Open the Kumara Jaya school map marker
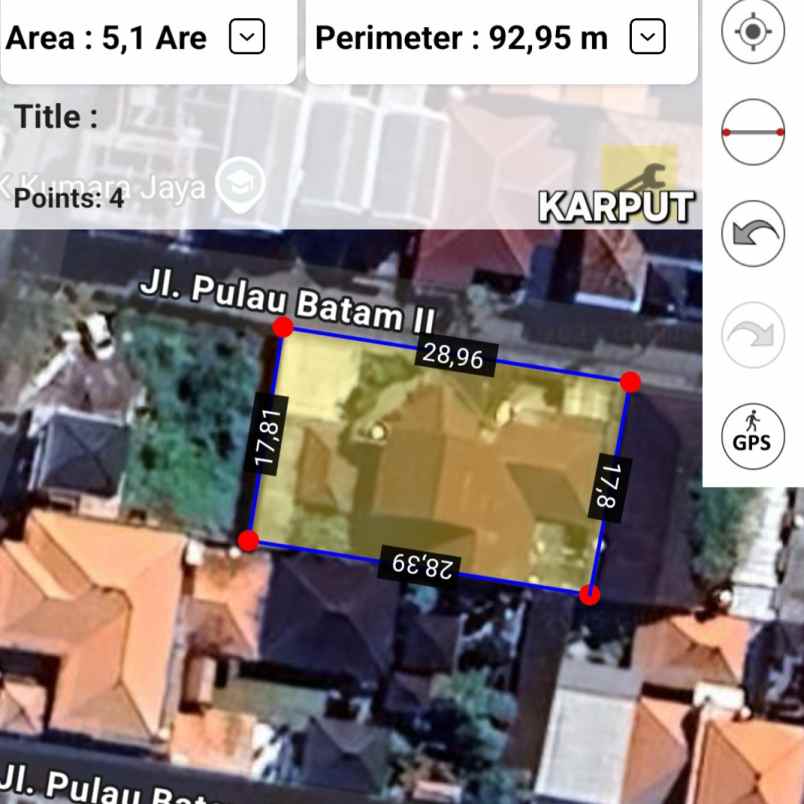The height and width of the screenshot is (804, 804). 240,183
